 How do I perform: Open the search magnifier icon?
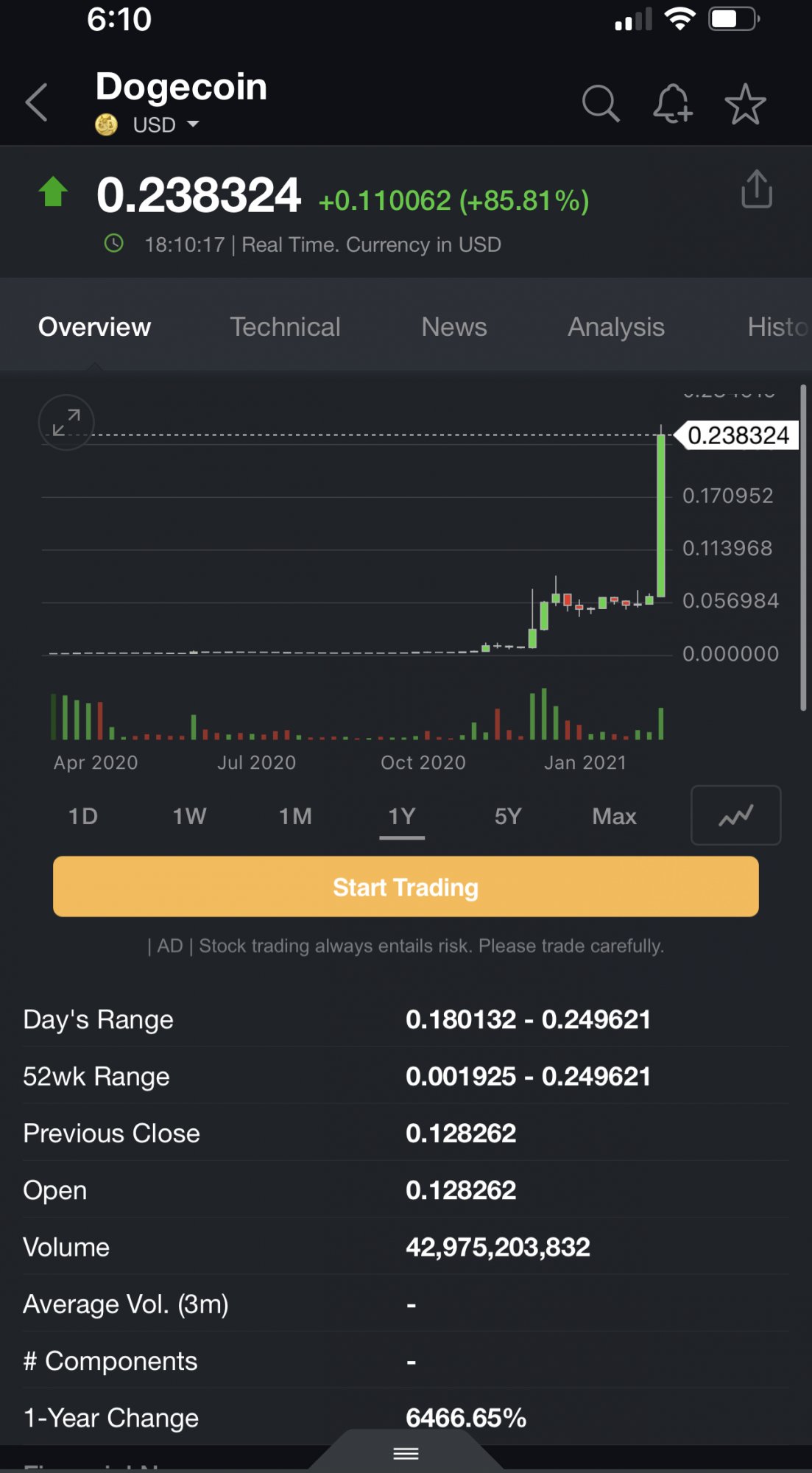(x=600, y=103)
